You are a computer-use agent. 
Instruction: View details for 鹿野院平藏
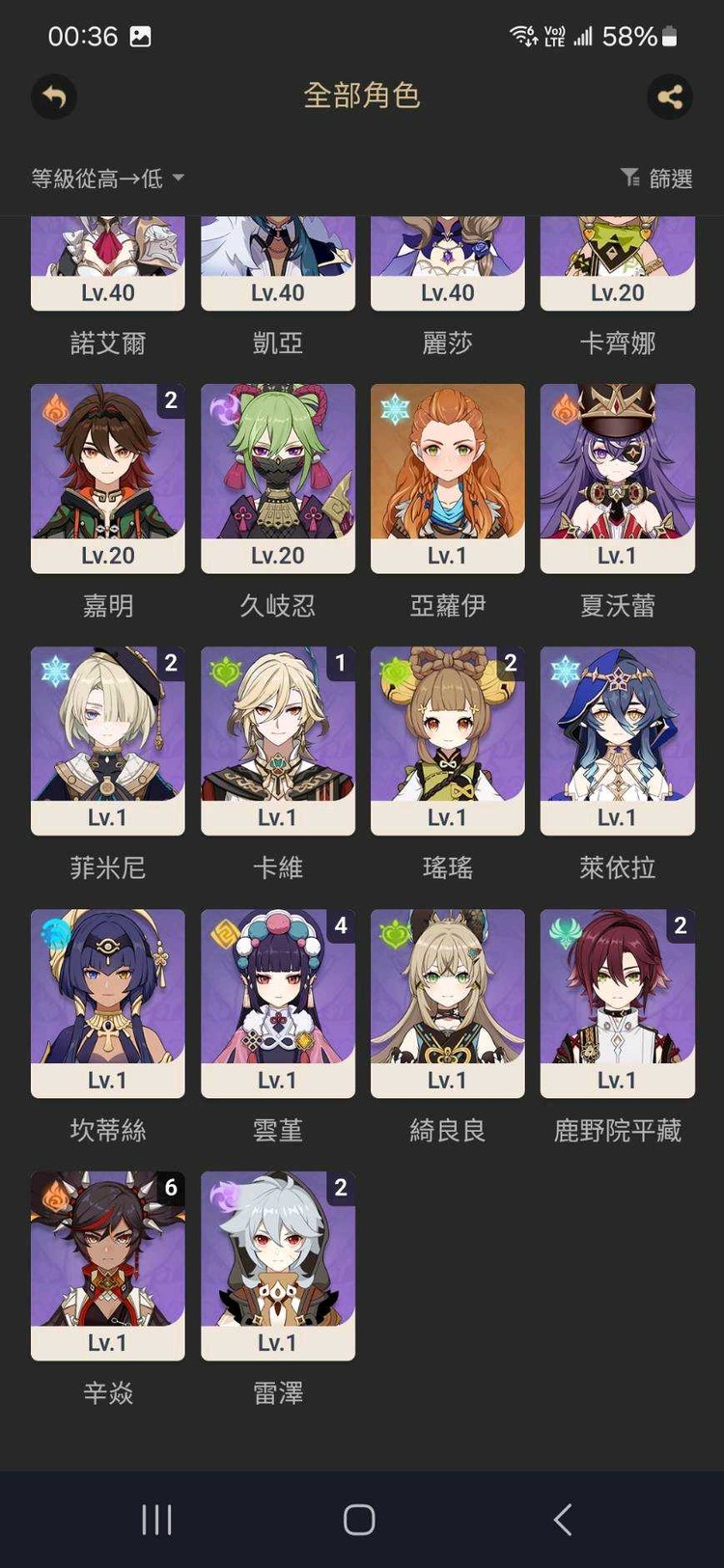point(617,1003)
